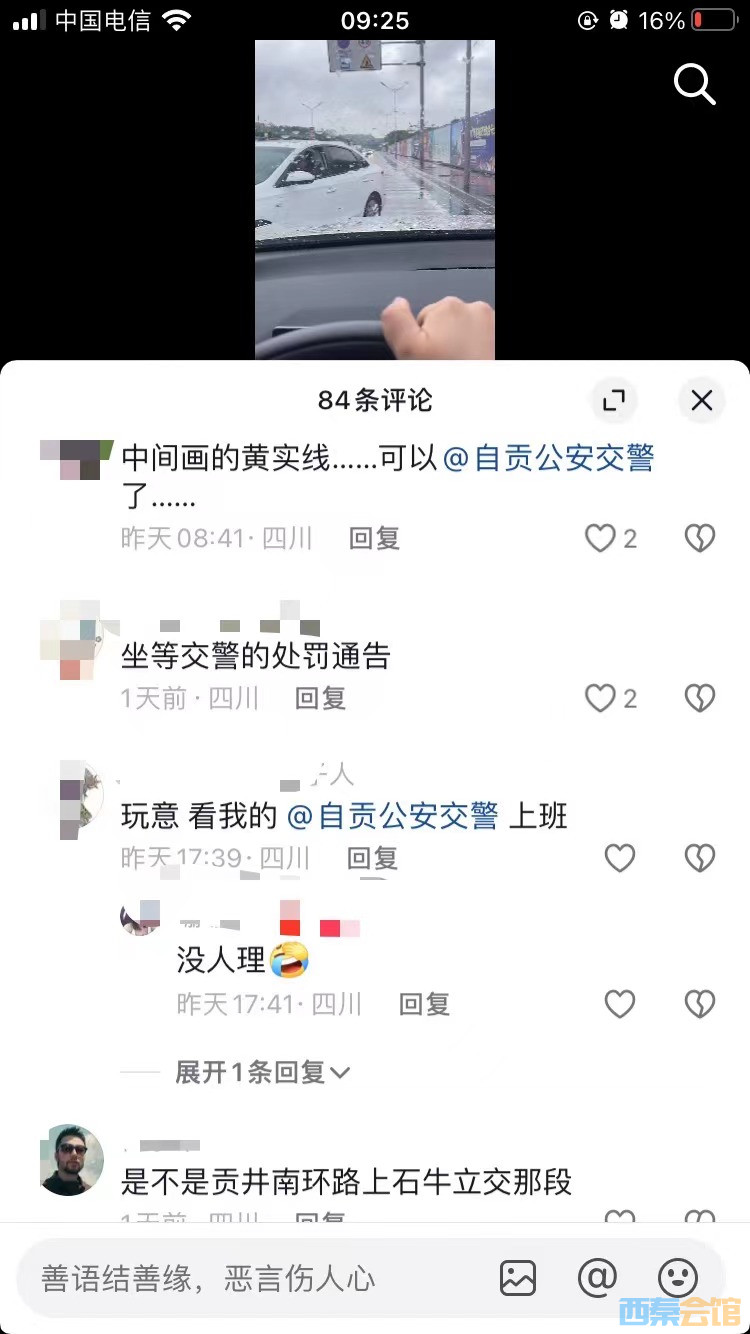The height and width of the screenshot is (1334, 750).
Task: Tap the video preview above the comments
Action: [375, 200]
